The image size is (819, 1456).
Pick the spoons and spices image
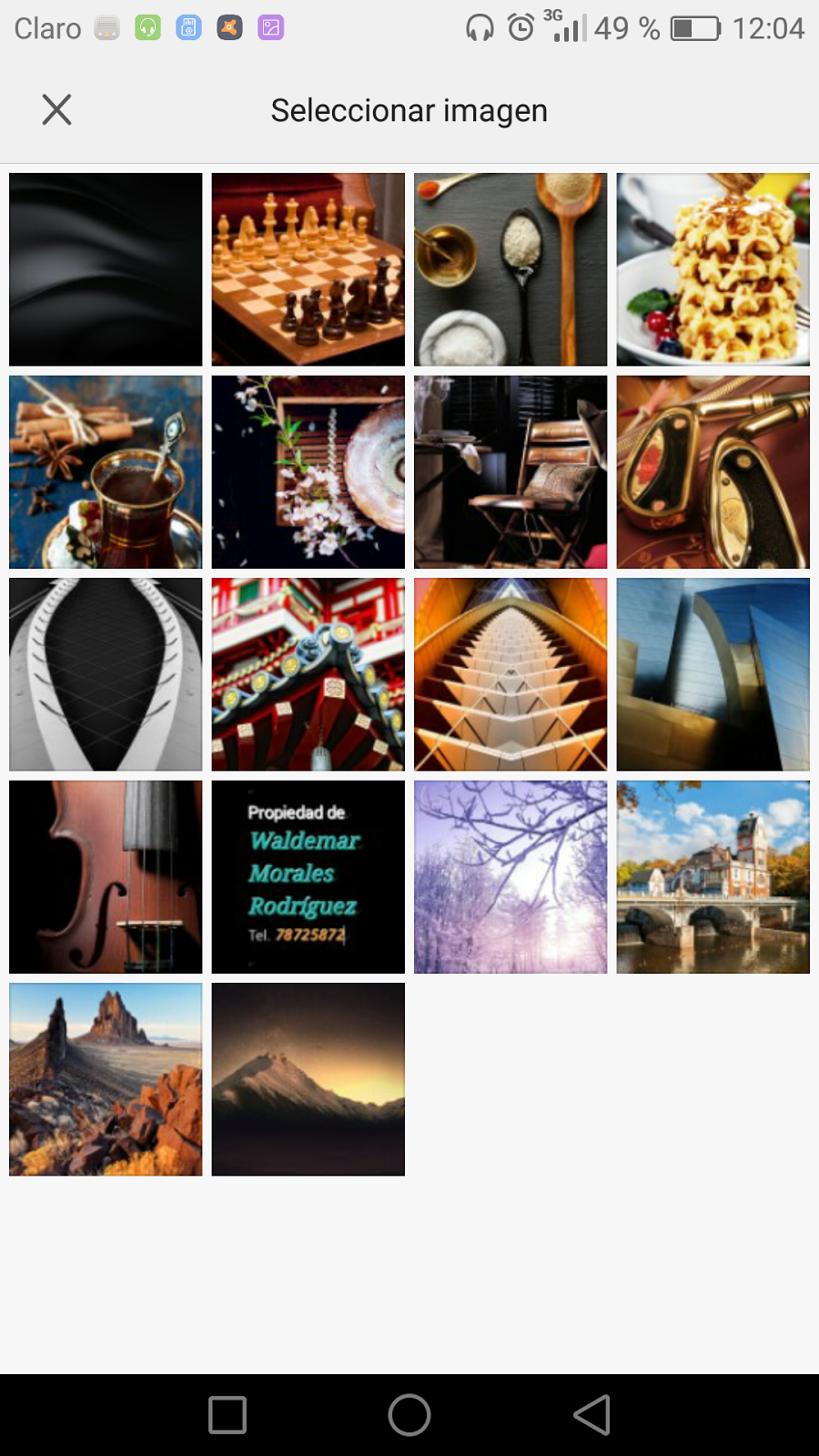tap(511, 269)
